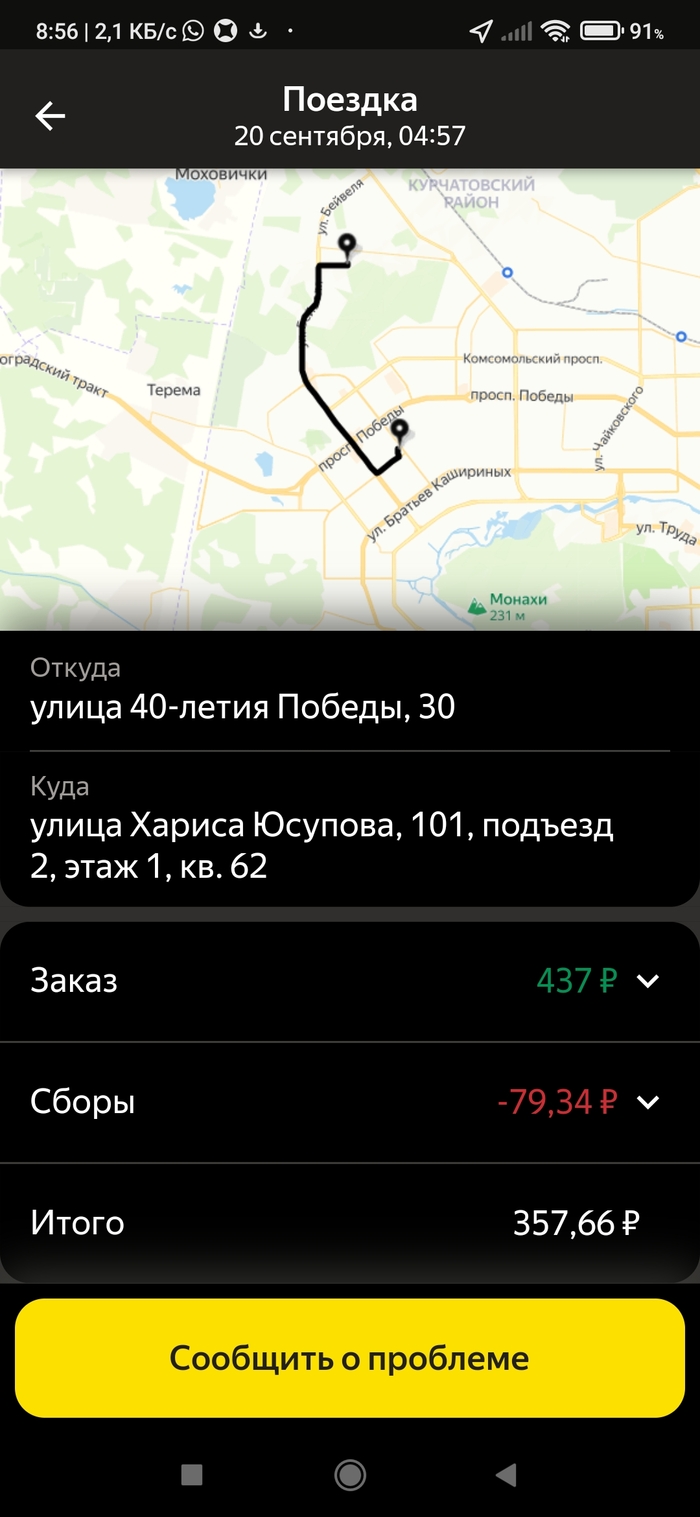Image resolution: width=700 pixels, height=1517 pixels.
Task: Tap the system back triangle
Action: coord(506,1474)
